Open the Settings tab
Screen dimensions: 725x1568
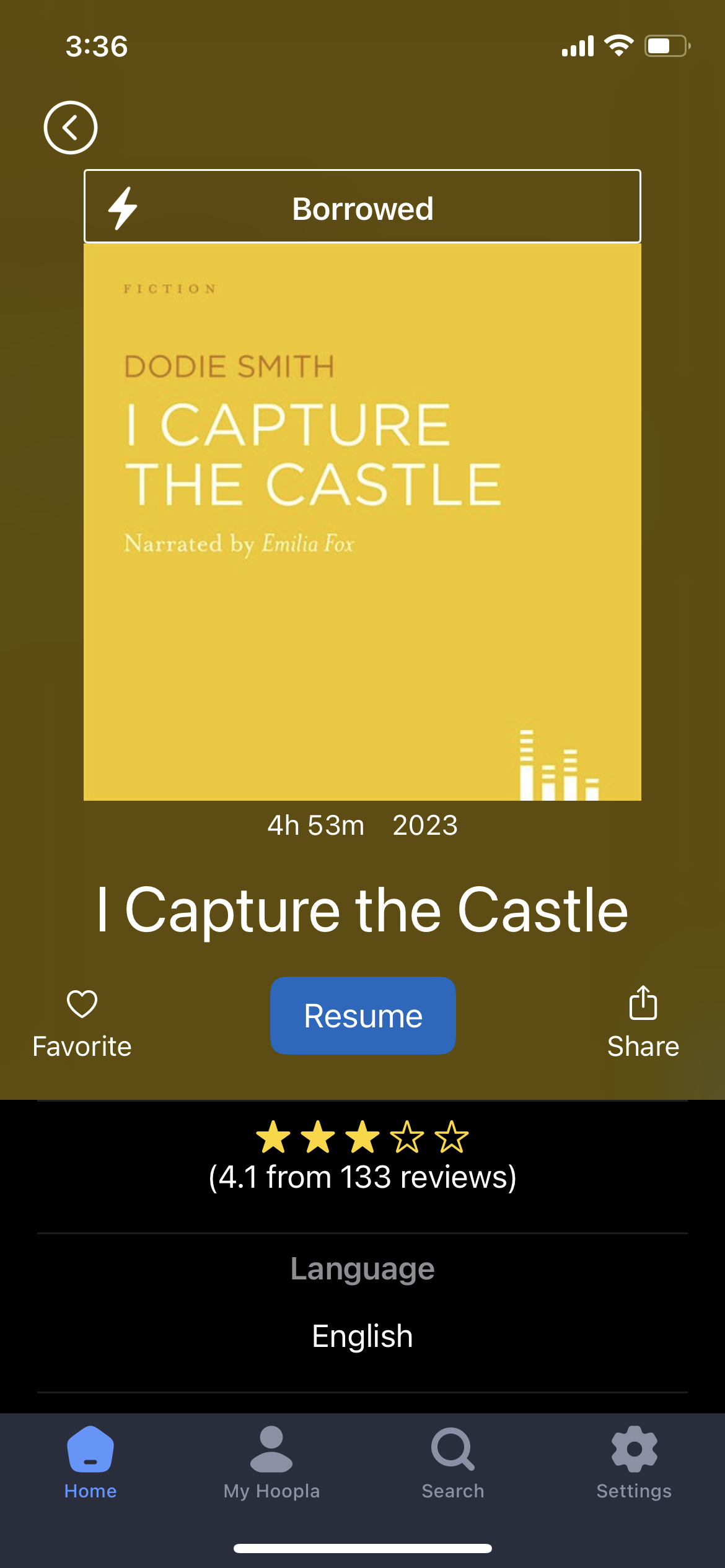coord(634,1464)
